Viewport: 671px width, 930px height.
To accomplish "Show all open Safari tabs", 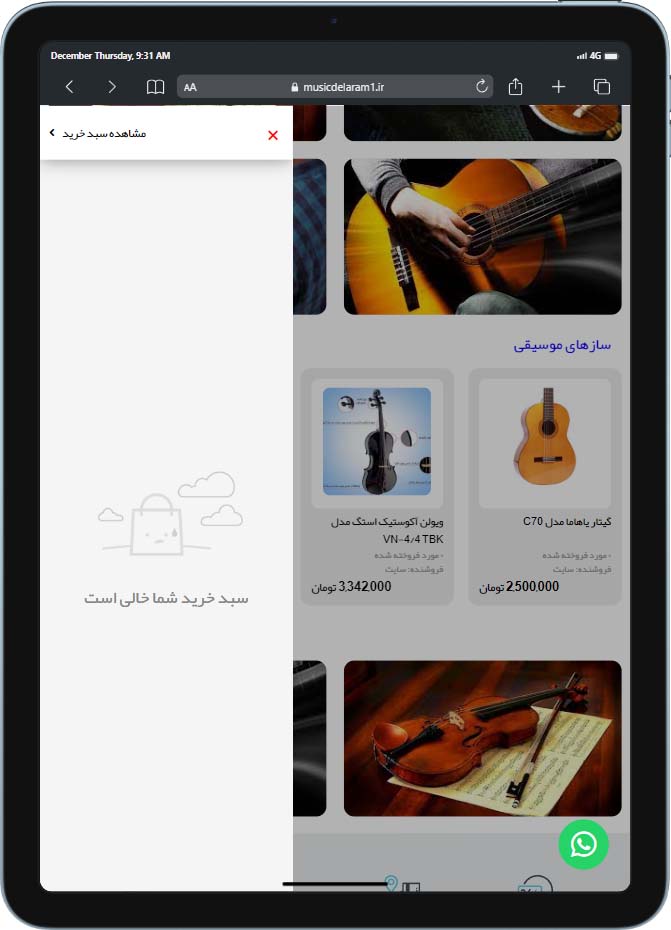I will tap(601, 87).
